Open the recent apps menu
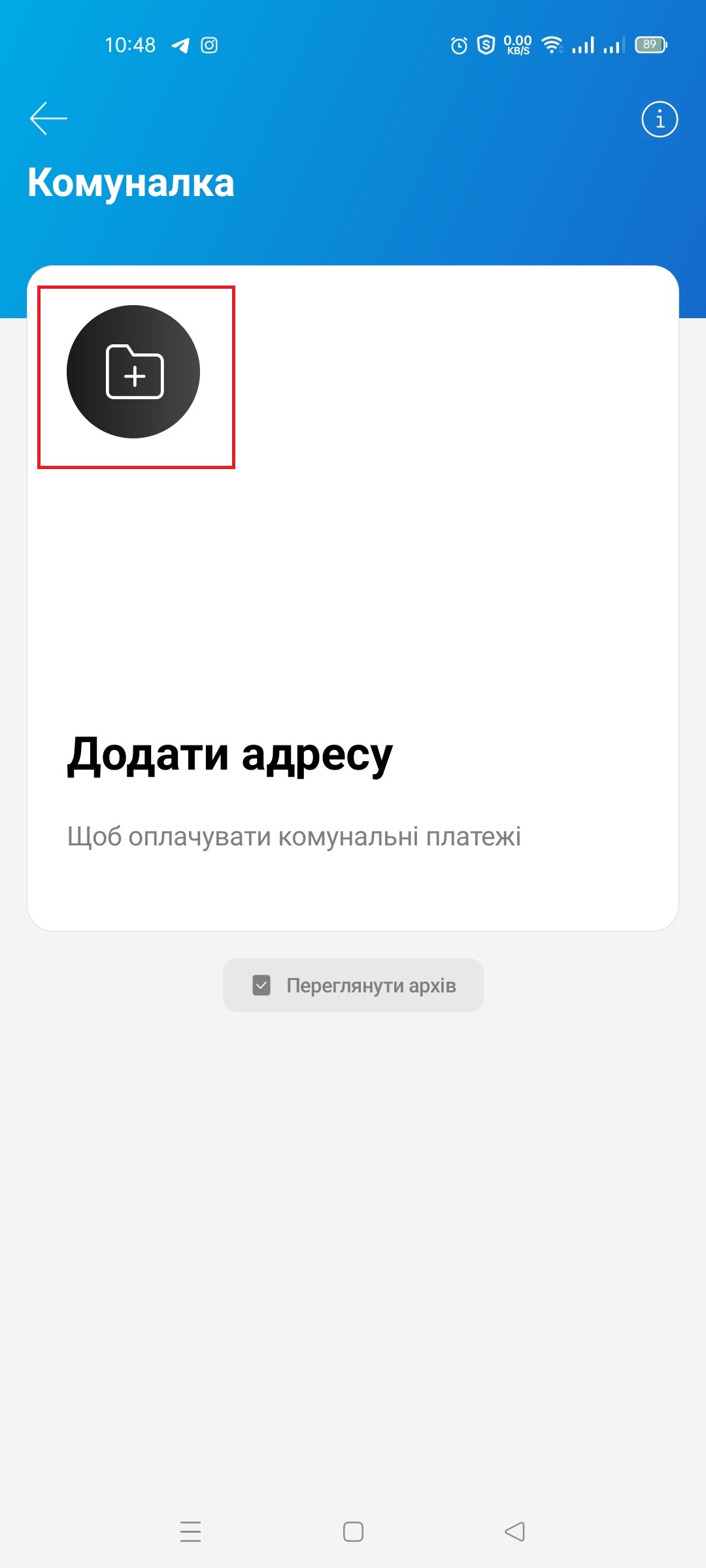Screen dimensions: 706x1568 click(190, 1531)
